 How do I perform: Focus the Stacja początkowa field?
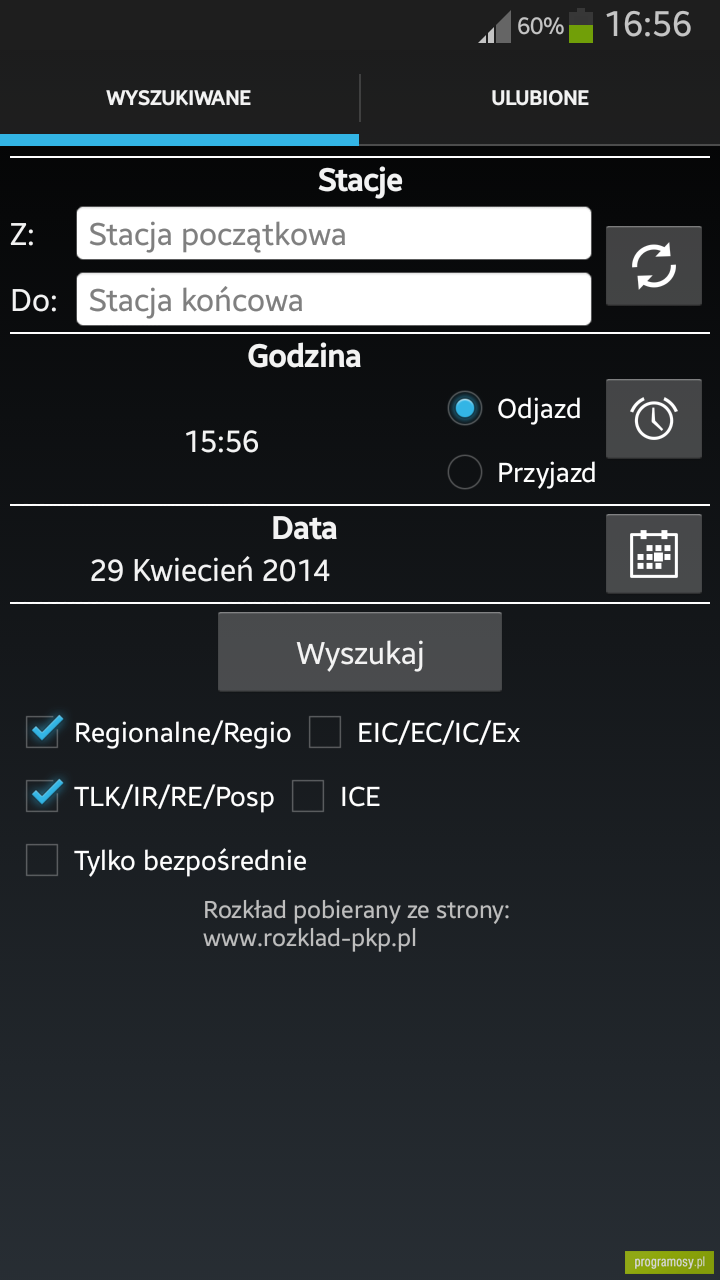pos(334,234)
